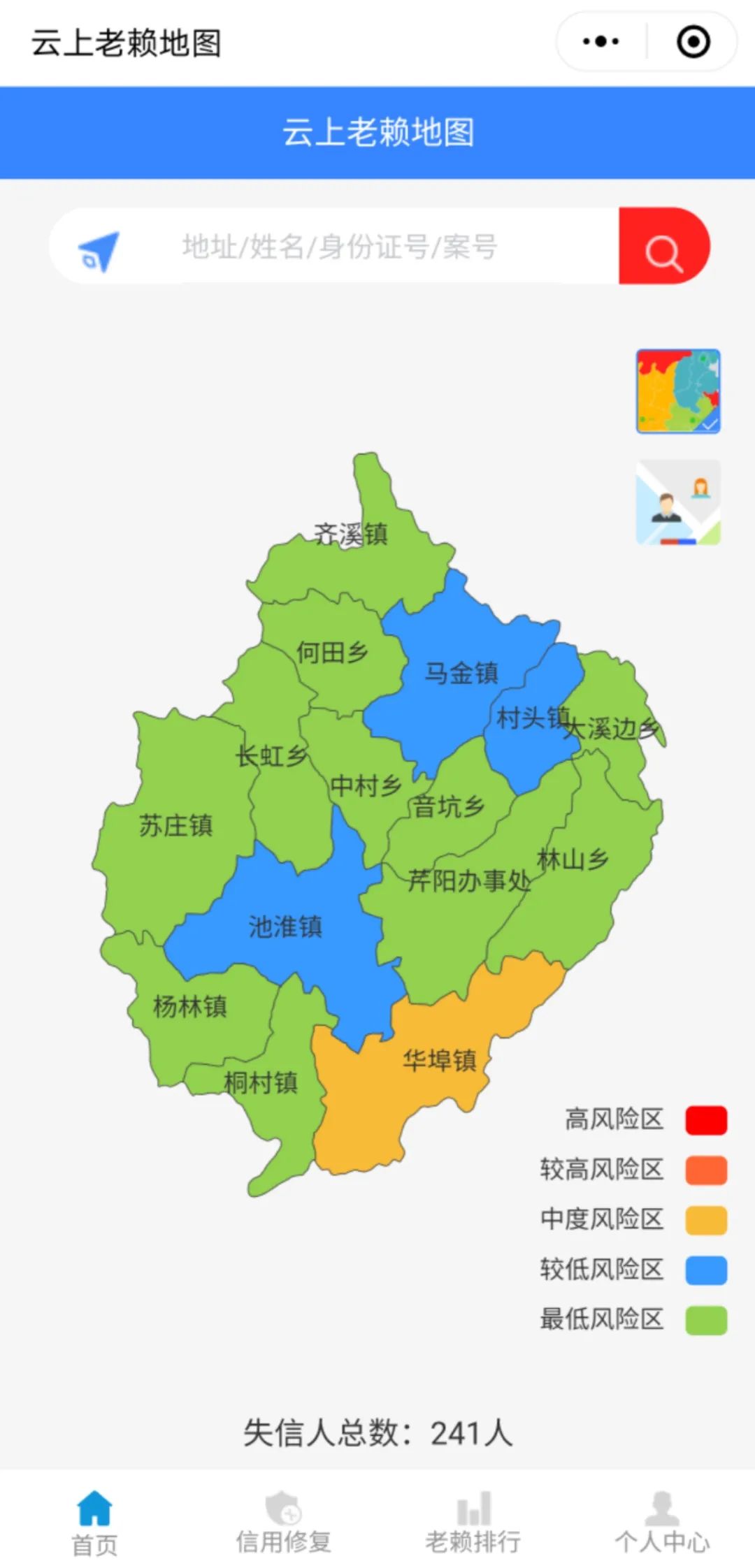Image resolution: width=755 pixels, height=1568 pixels.
Task: Close the mini program with the circle button
Action: pos(693,42)
